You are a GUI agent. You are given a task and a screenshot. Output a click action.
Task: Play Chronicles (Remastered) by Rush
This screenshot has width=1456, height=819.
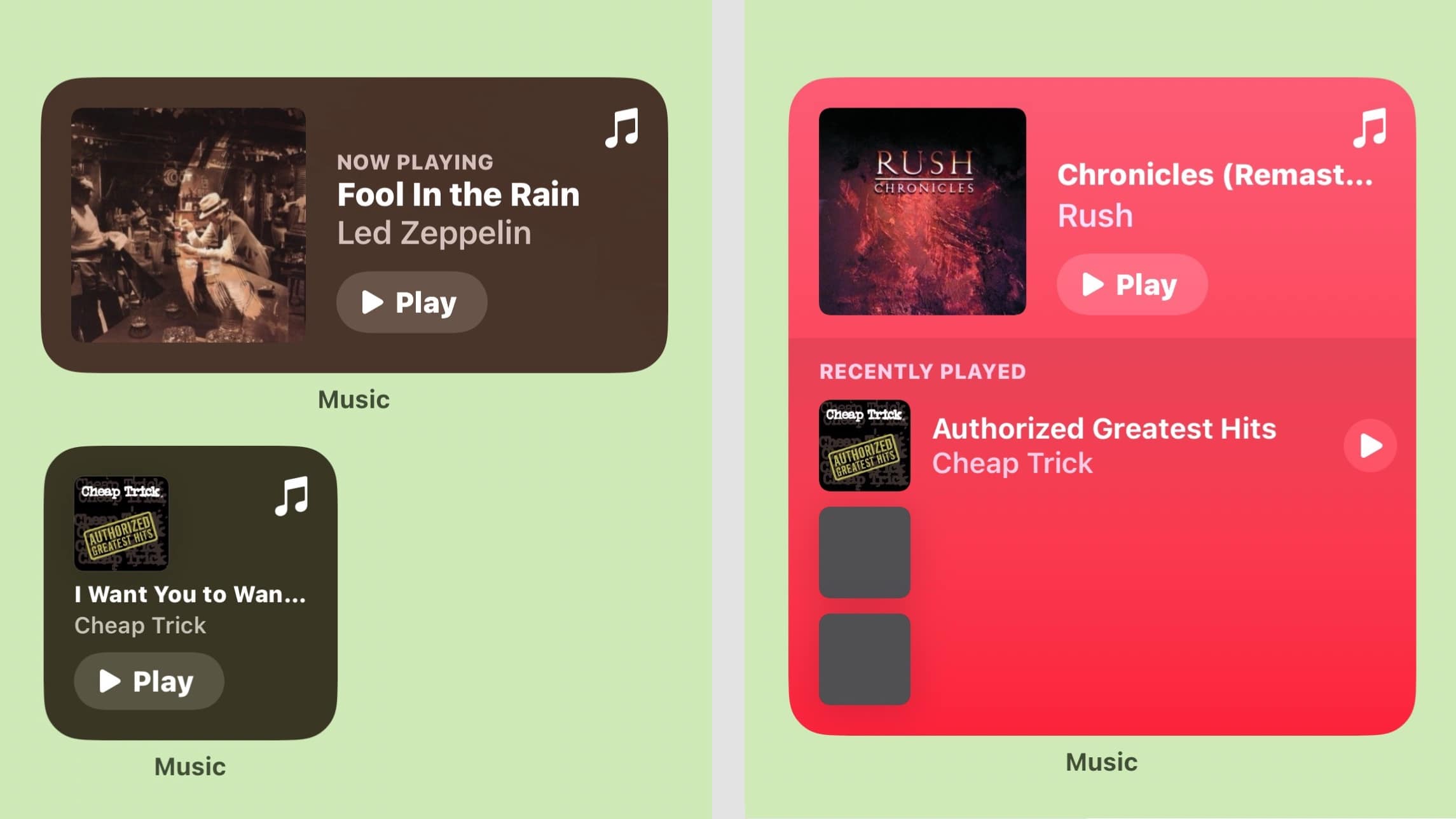coord(1131,284)
